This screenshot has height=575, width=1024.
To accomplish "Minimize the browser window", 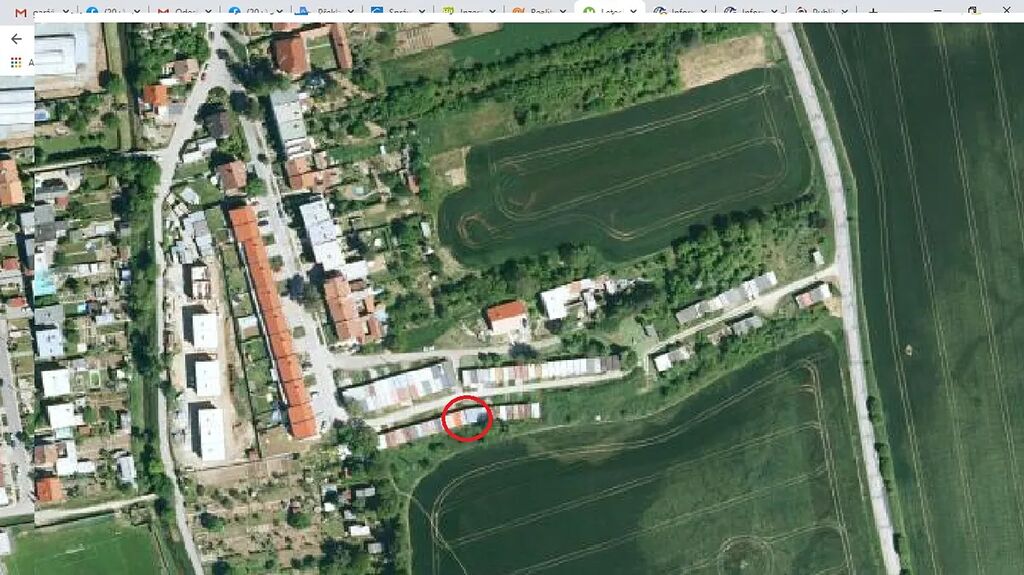I will point(938,10).
